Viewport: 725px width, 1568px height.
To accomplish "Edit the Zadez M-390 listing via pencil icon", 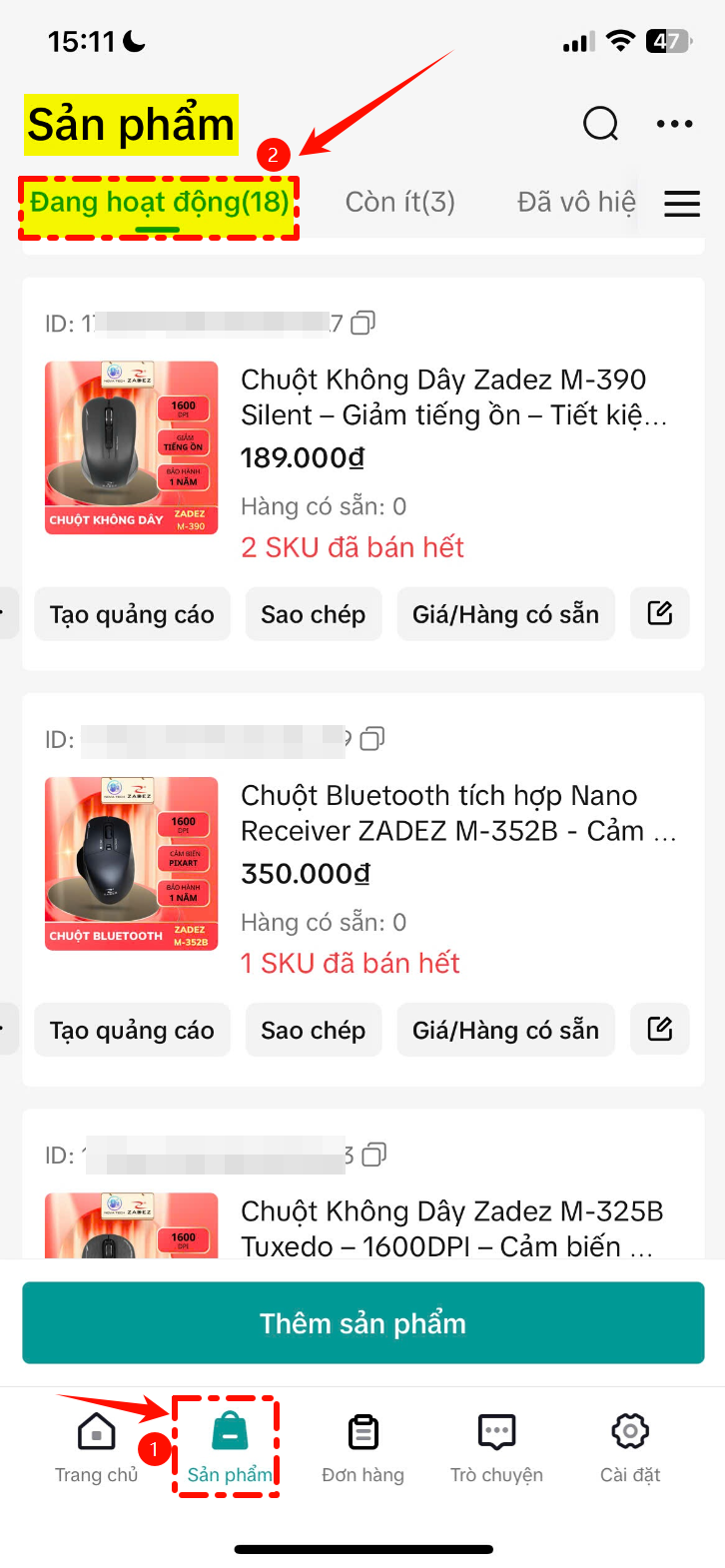I will (x=660, y=613).
